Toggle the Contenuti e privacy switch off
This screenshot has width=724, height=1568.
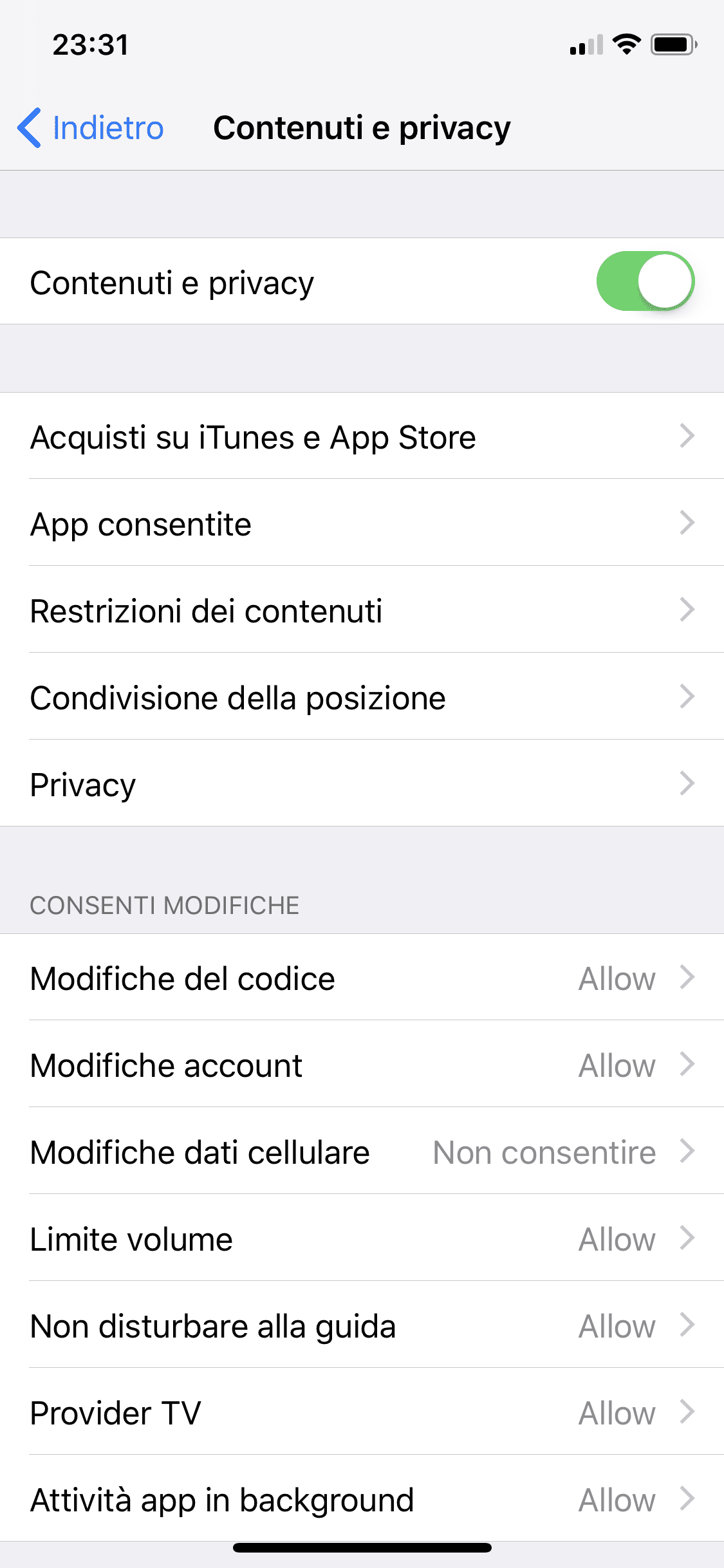click(x=645, y=281)
